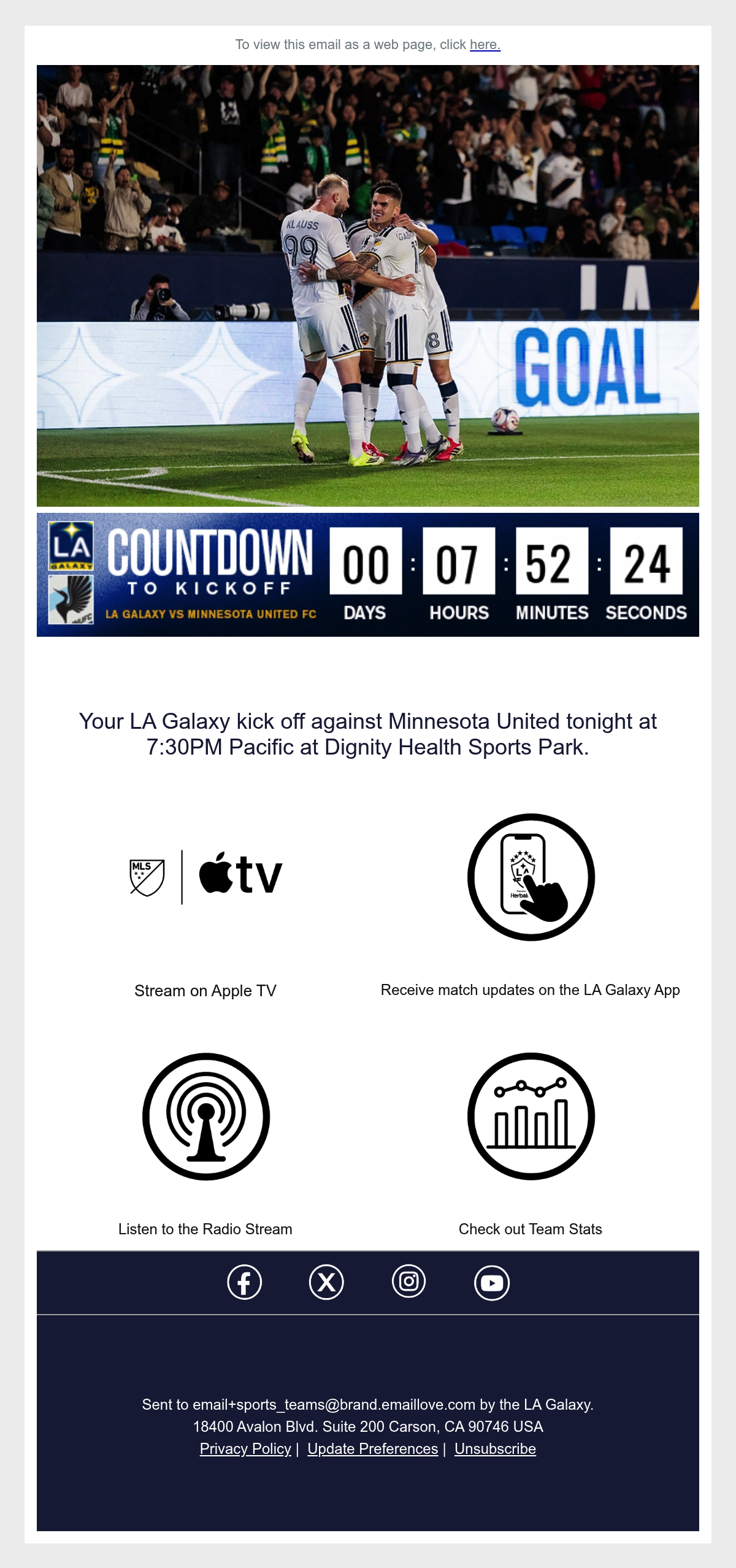This screenshot has width=736, height=1568.
Task: Visit the LA Galaxy Facebook page
Action: click(245, 1282)
